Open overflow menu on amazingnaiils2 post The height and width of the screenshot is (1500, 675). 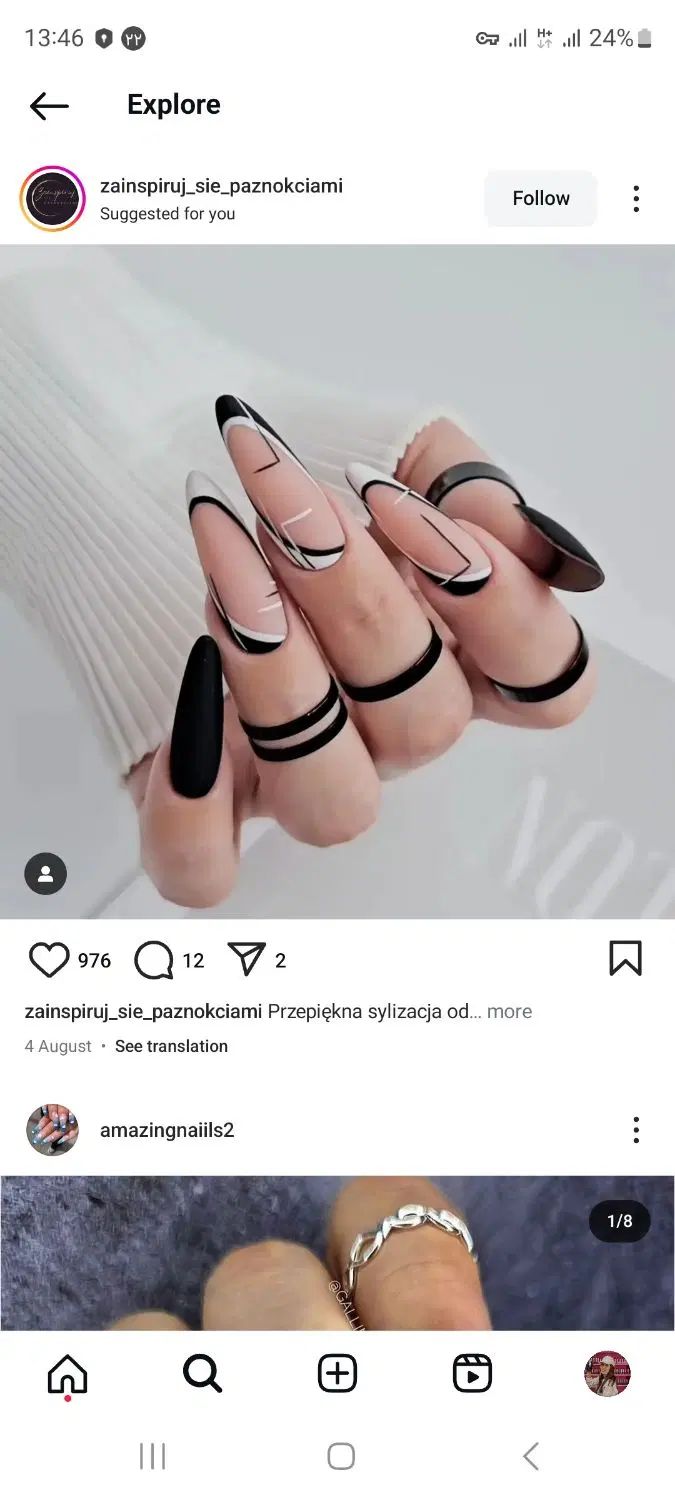pos(636,1130)
